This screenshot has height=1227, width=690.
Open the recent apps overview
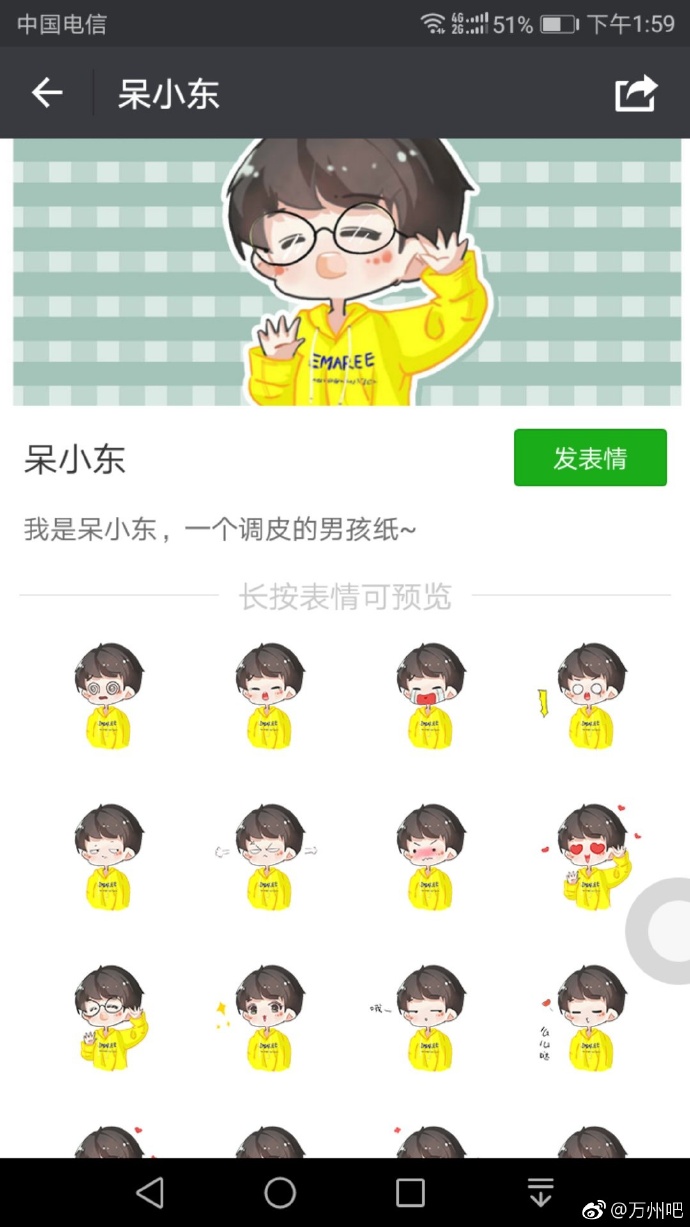coord(410,1192)
